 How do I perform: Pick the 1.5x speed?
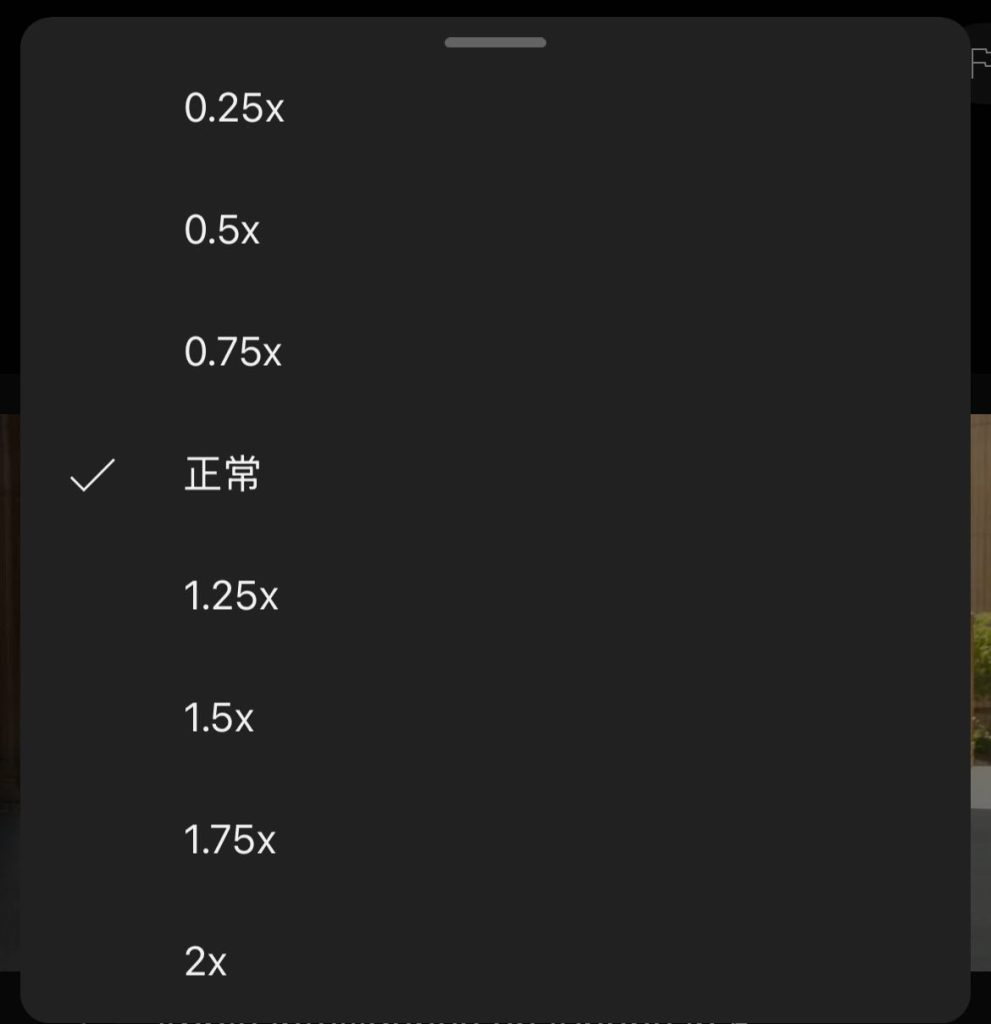click(219, 719)
